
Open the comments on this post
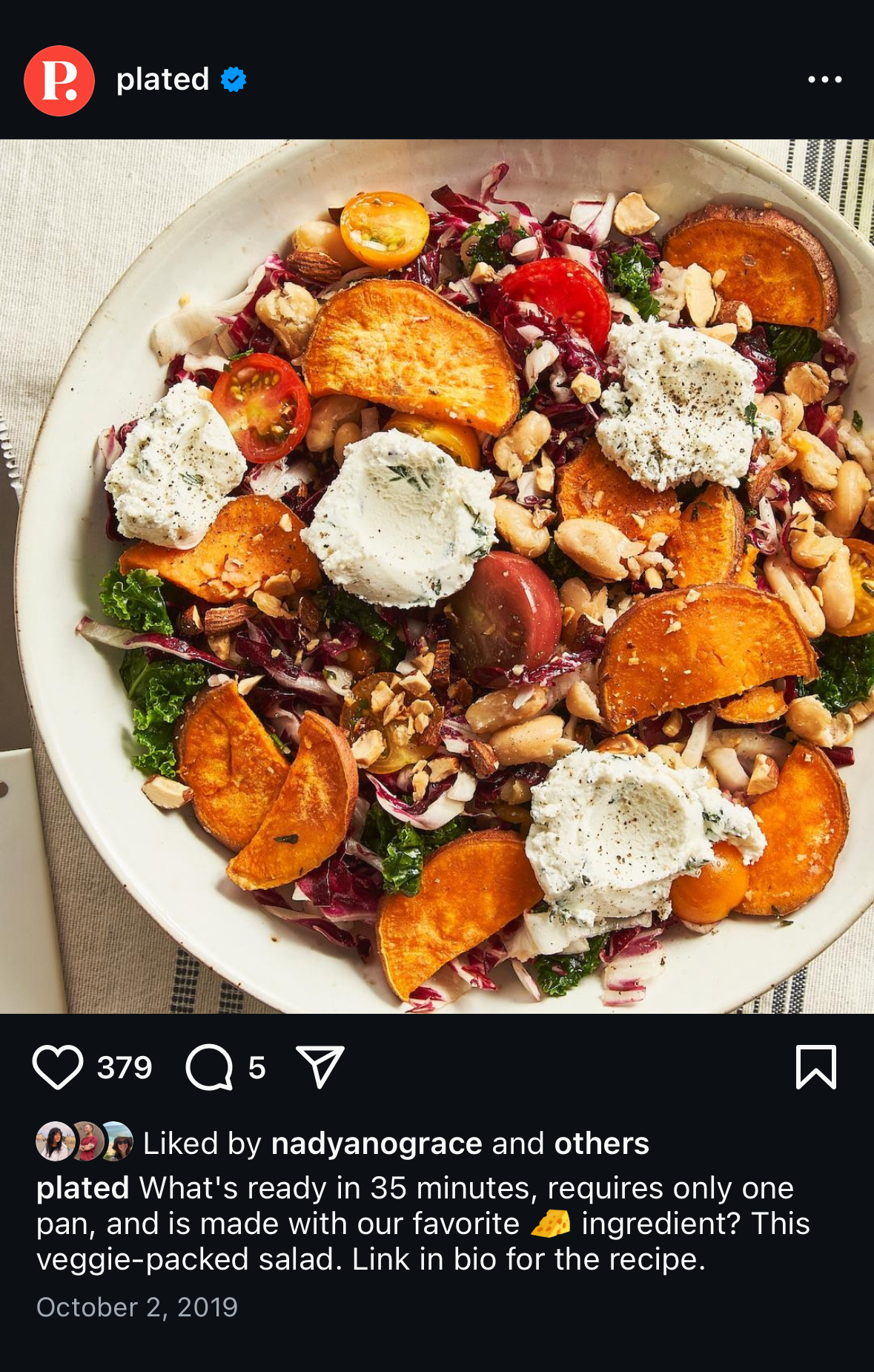point(209,1067)
